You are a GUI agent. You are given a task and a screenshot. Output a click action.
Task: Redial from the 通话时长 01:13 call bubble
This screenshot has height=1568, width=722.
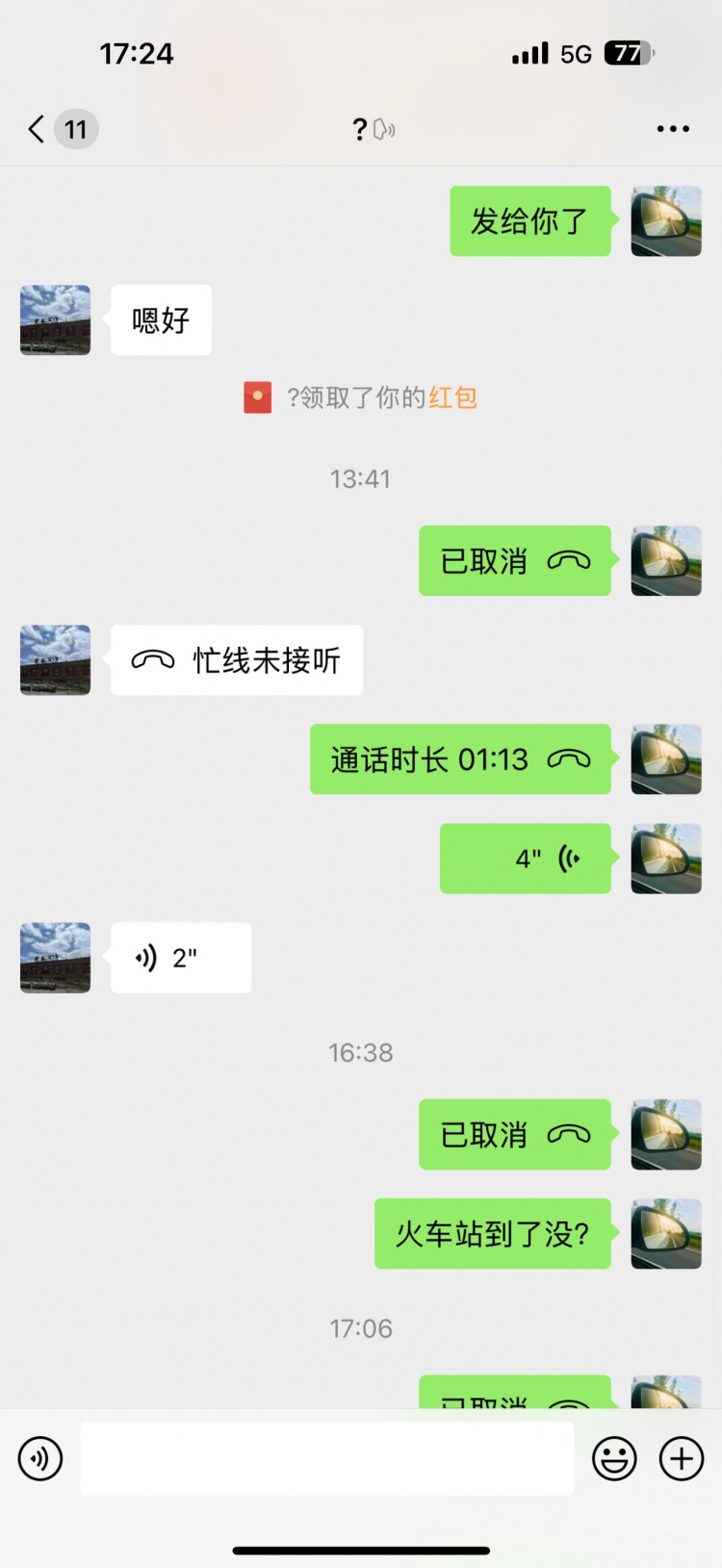coord(460,759)
